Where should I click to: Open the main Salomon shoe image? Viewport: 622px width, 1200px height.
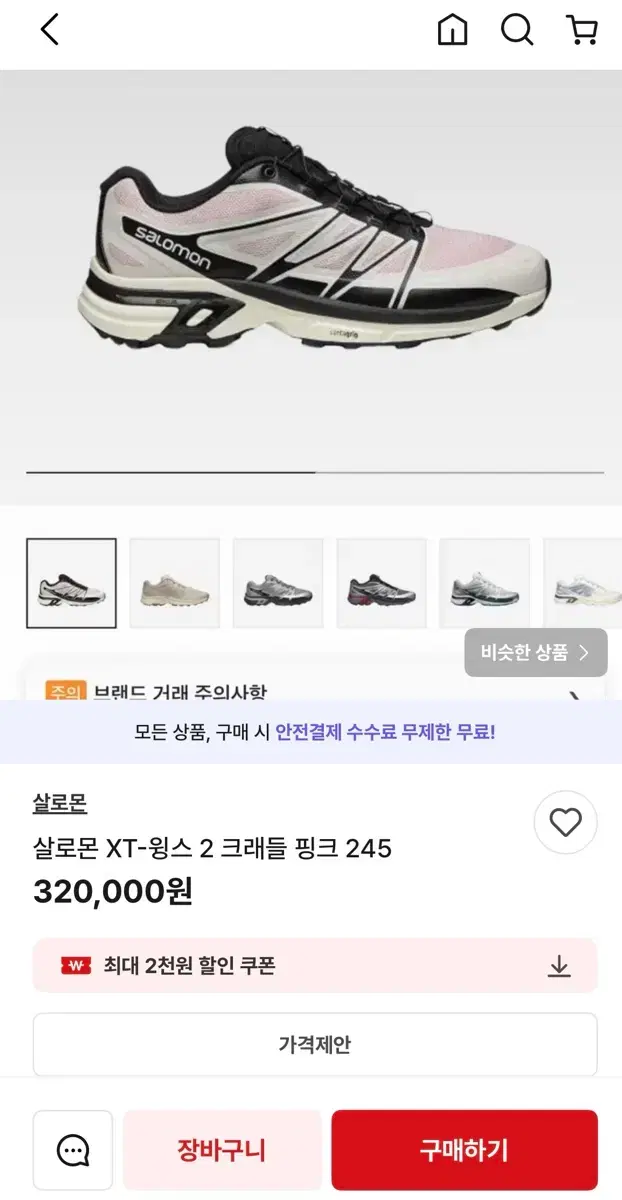click(311, 238)
